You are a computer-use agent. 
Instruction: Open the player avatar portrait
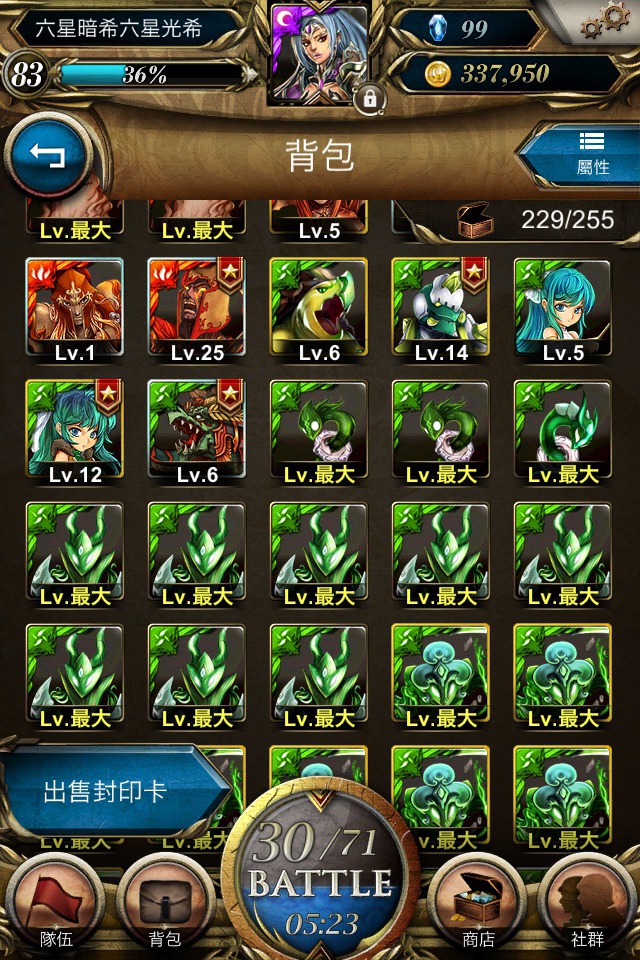coord(319,52)
